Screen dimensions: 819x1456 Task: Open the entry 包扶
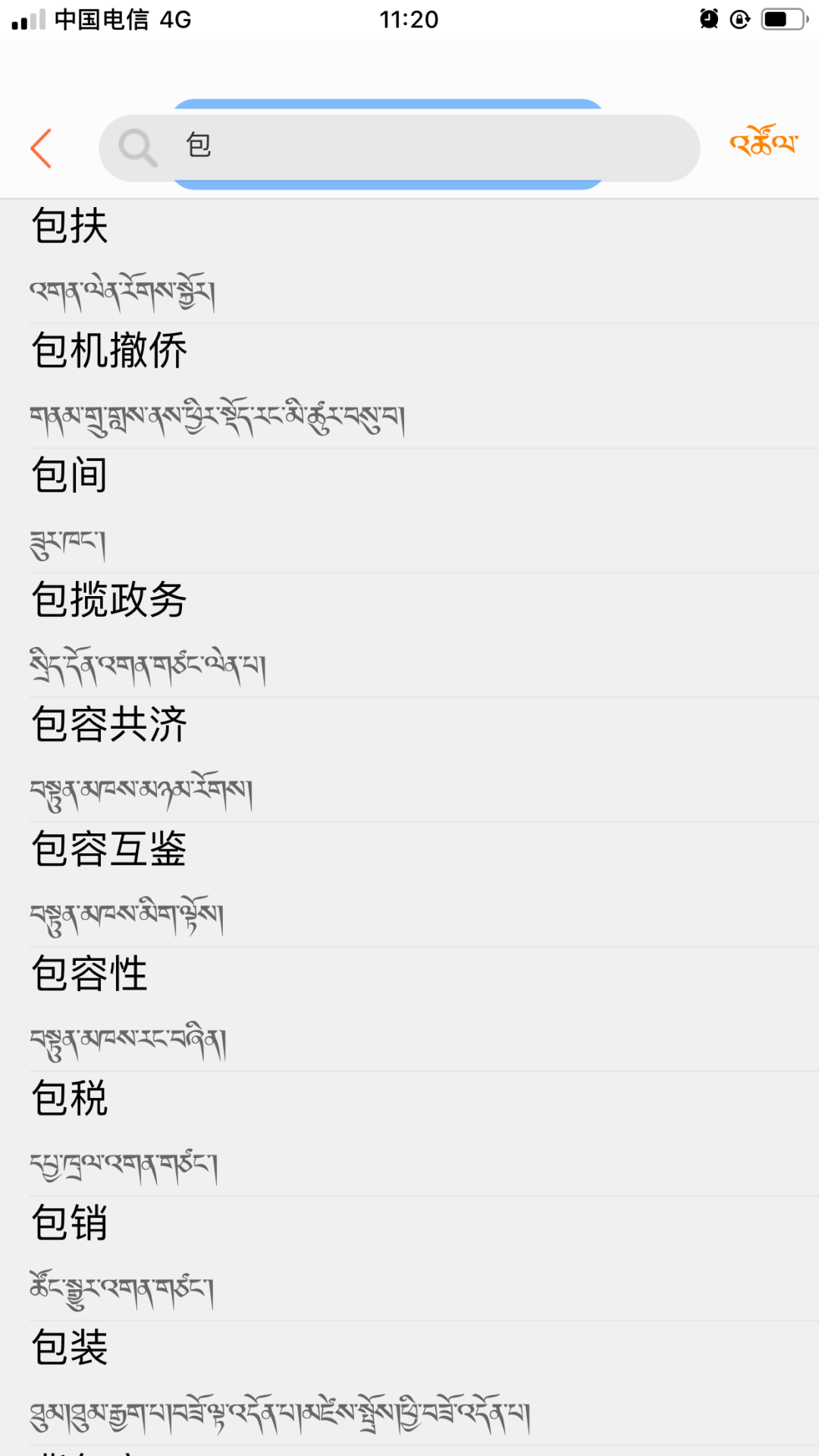click(x=409, y=262)
